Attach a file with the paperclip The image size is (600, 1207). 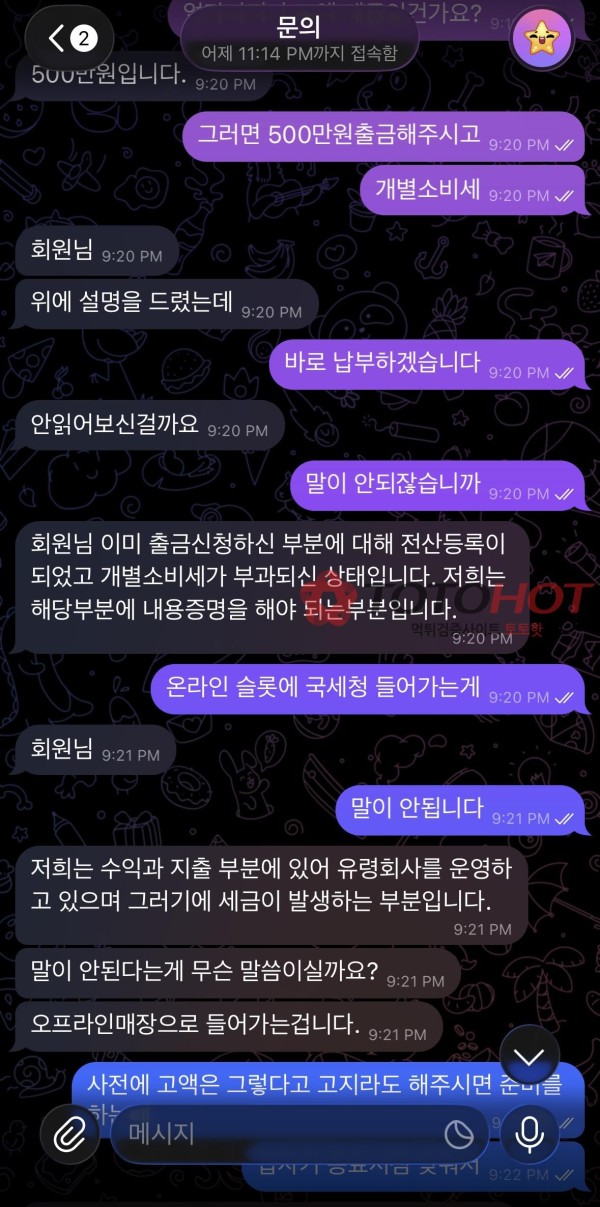70,1133
